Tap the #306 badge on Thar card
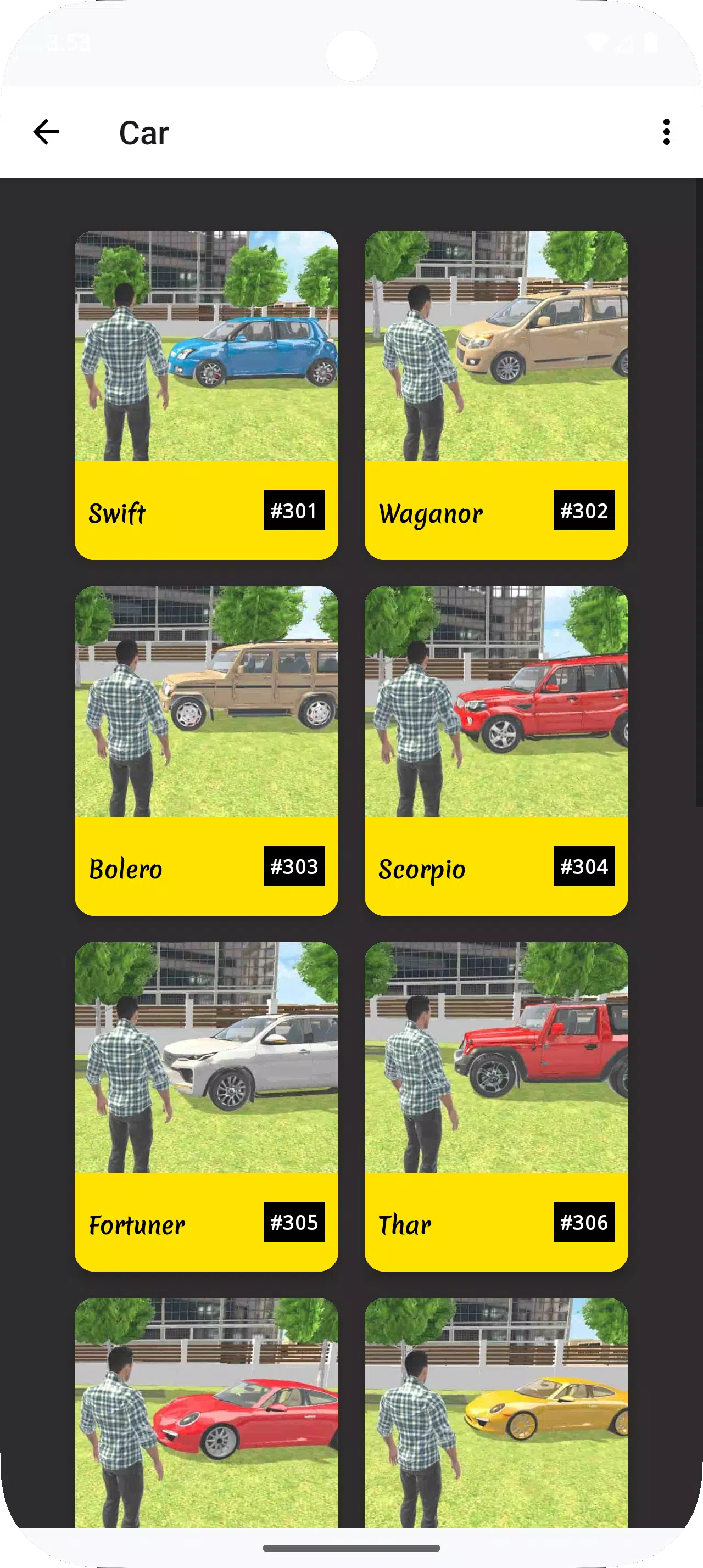 584,1222
